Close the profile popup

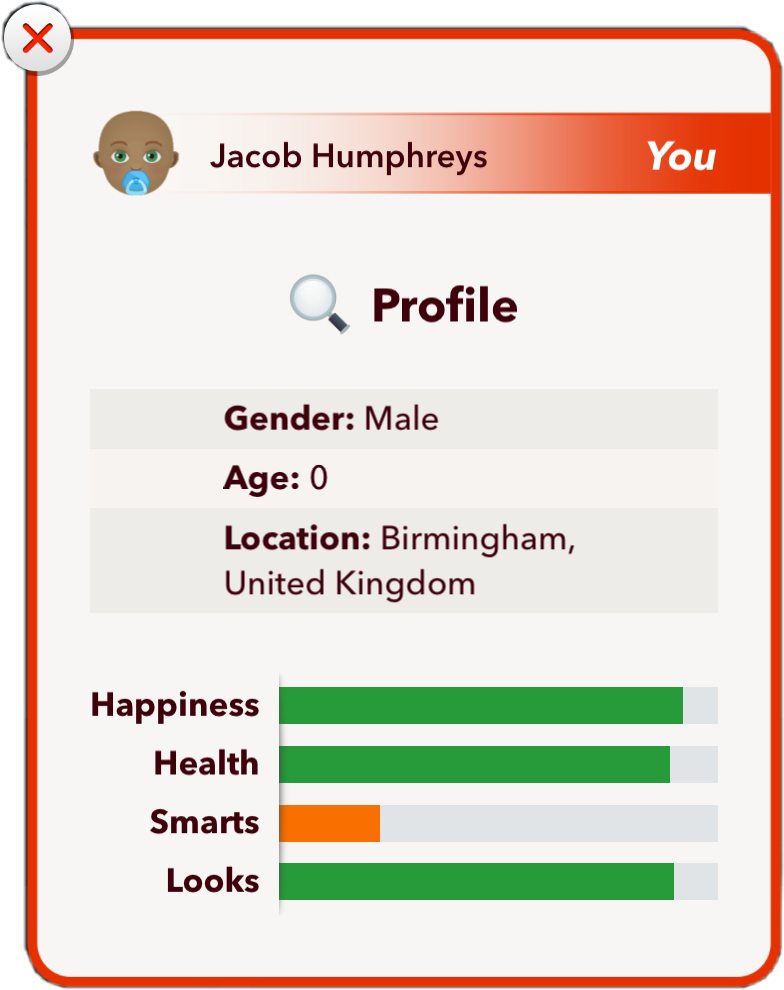pyautogui.click(x=38, y=40)
